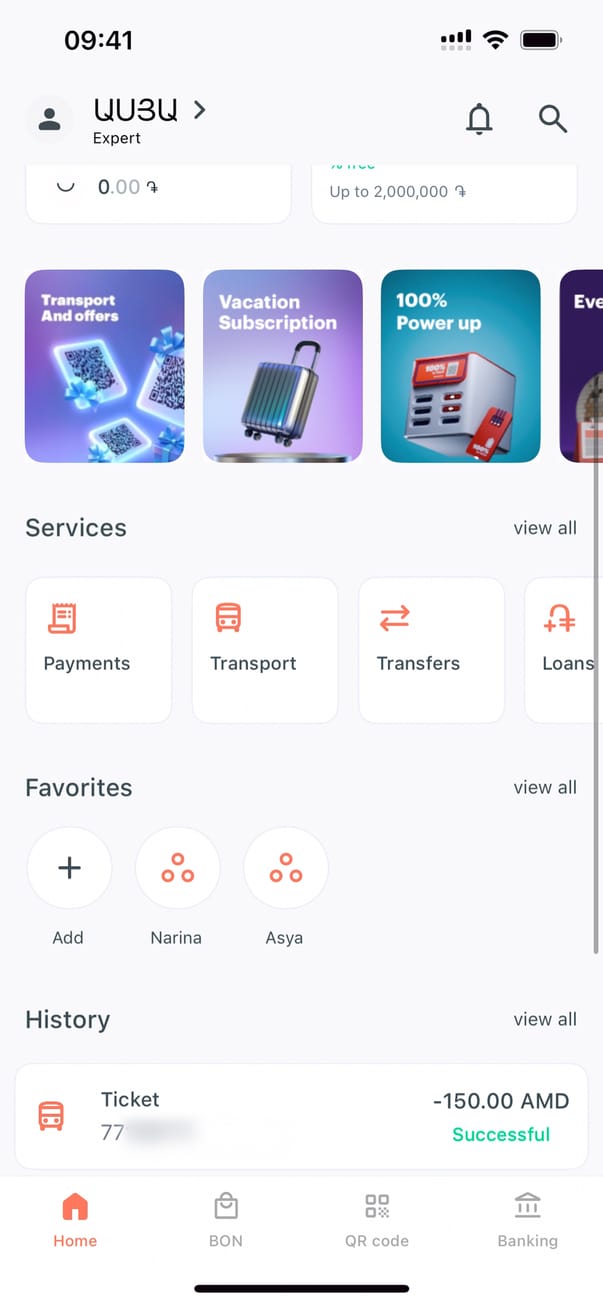Viewport: 603px width, 1305px height.
Task: Open the Payments service
Action: pos(98,649)
